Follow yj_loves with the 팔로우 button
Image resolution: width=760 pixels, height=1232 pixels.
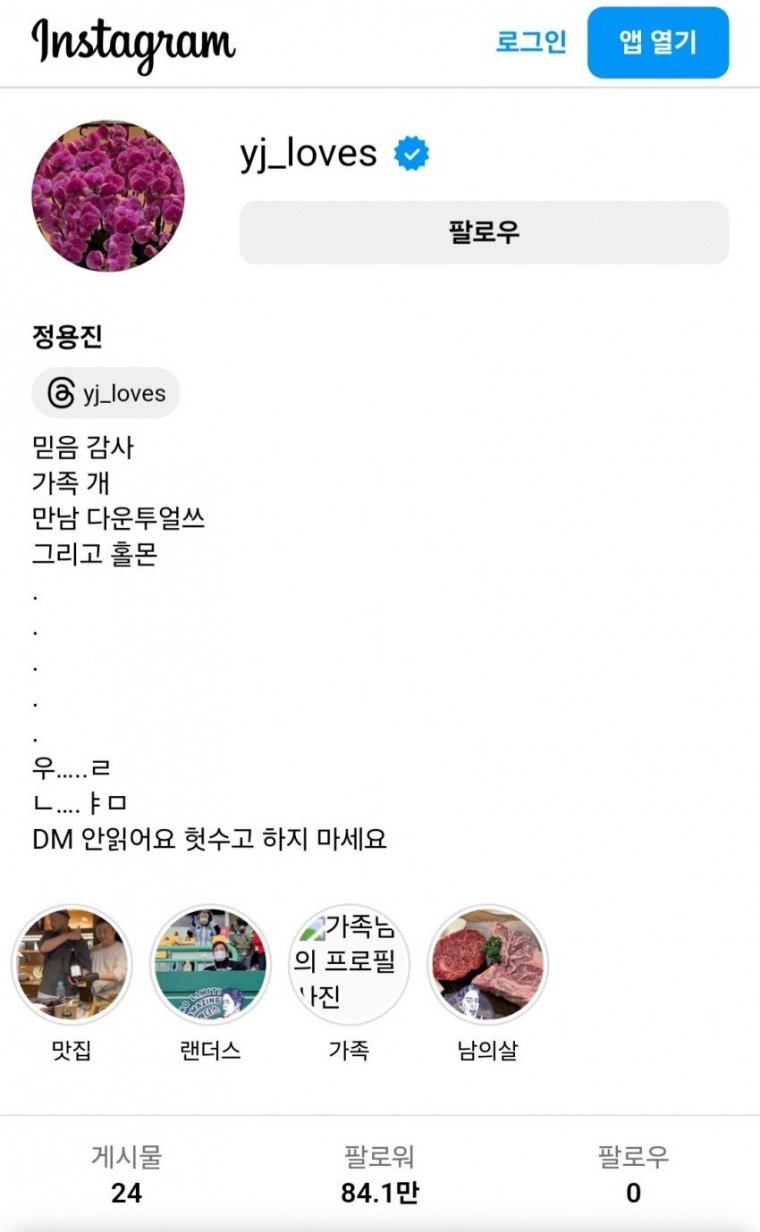point(484,232)
